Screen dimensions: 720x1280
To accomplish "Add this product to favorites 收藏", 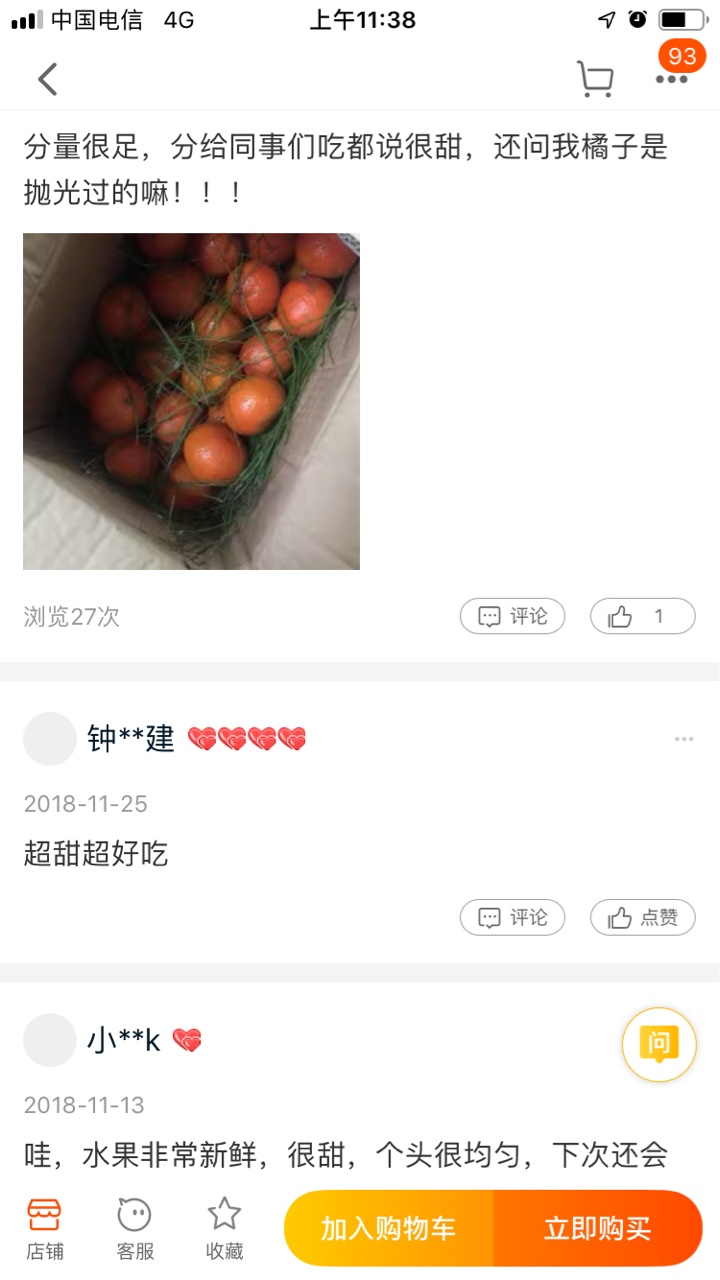I will [225, 1229].
